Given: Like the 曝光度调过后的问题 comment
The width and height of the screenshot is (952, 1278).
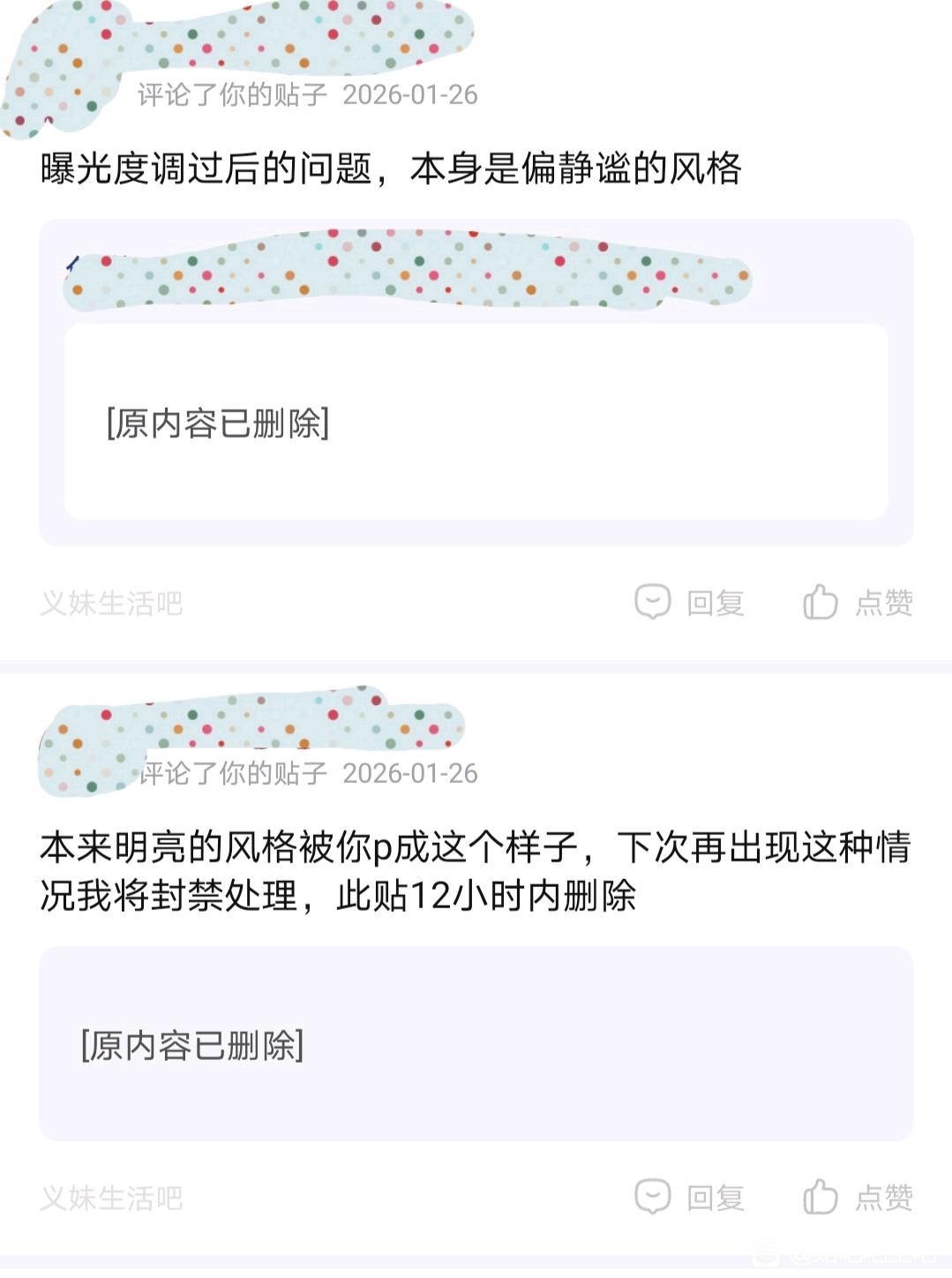Looking at the screenshot, I should click(x=858, y=603).
